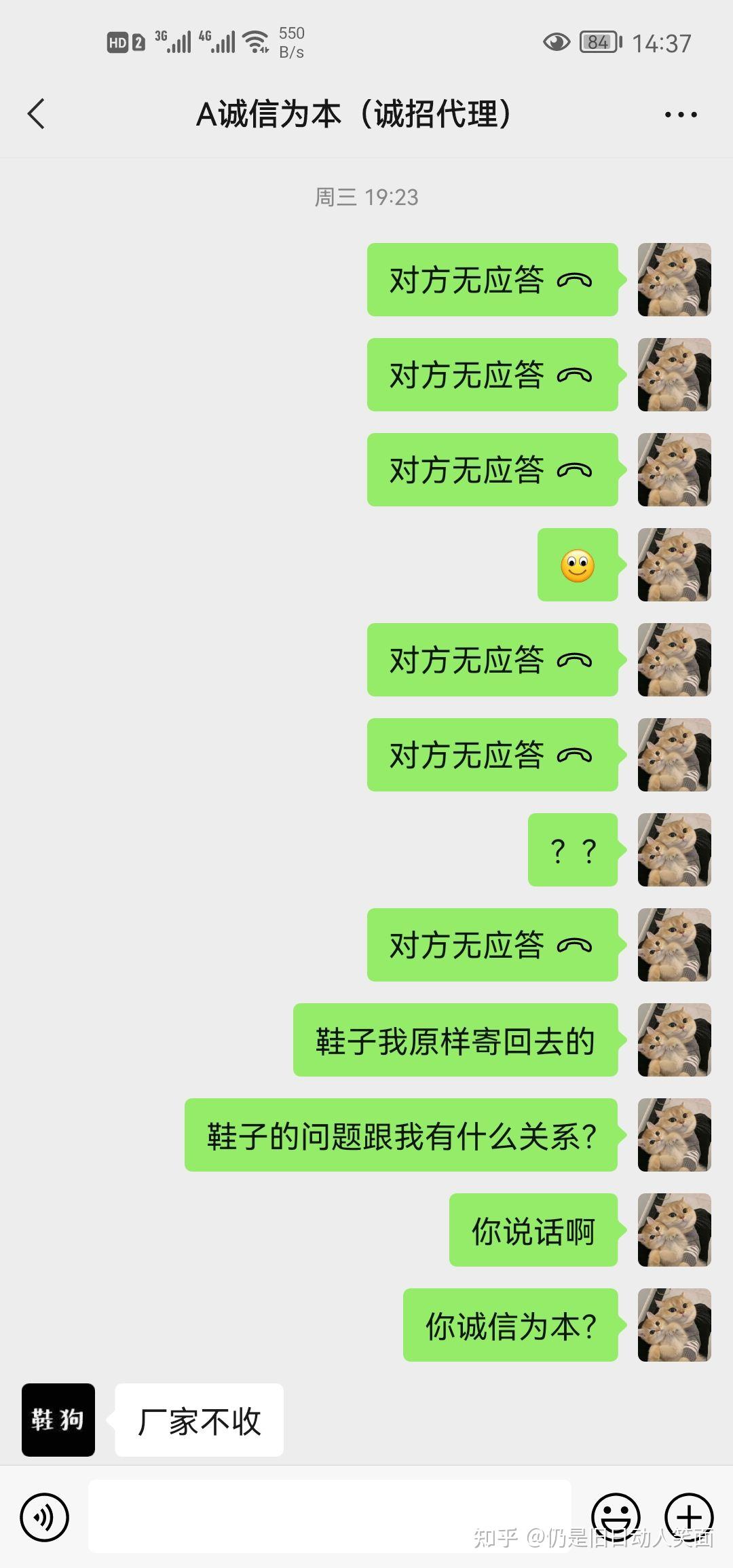Go back to the chat list
This screenshot has height=1568, width=733.
pos(37,113)
